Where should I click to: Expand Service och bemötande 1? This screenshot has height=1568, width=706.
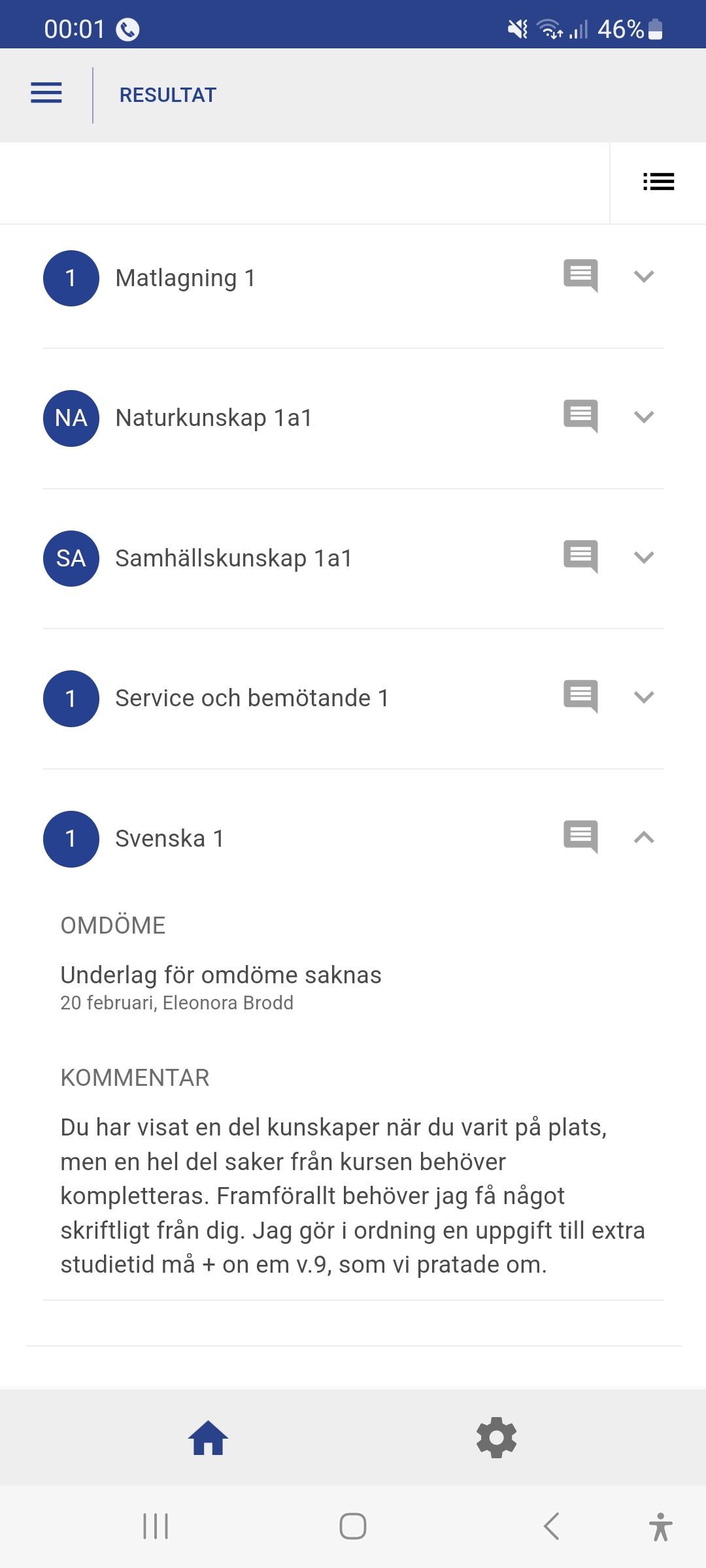[x=644, y=697]
